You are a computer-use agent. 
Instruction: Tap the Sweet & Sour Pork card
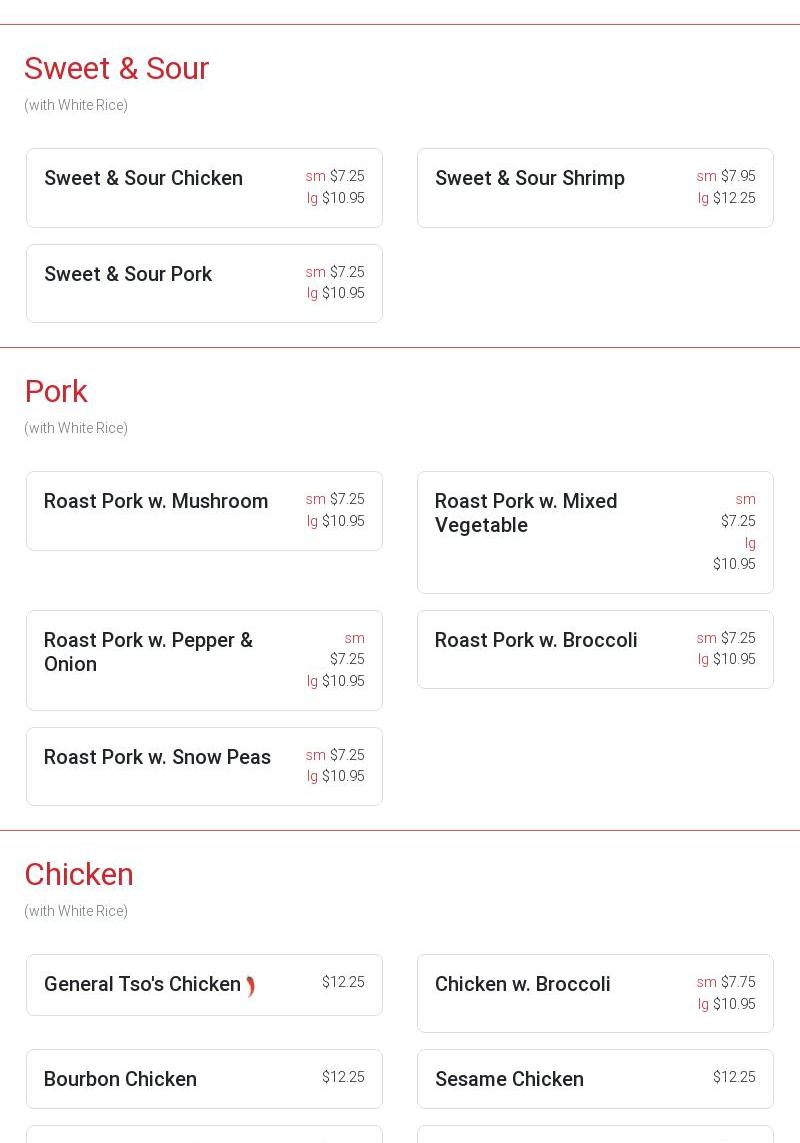tap(204, 283)
